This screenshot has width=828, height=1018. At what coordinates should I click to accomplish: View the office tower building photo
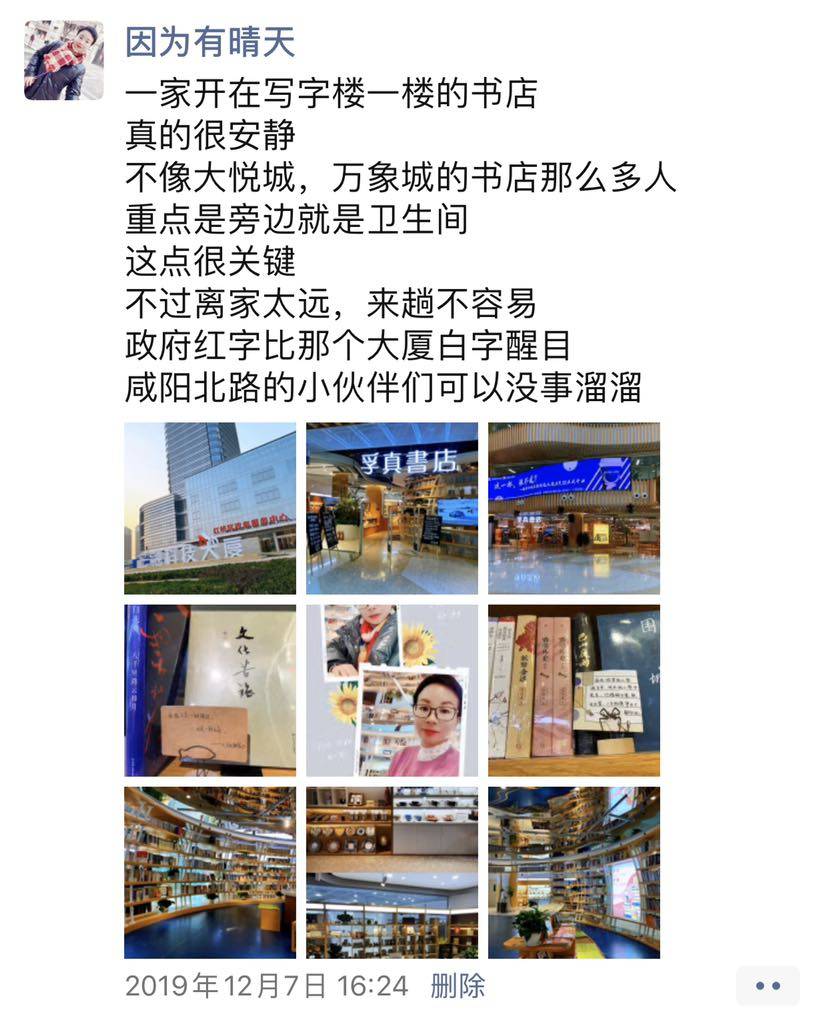(x=210, y=508)
